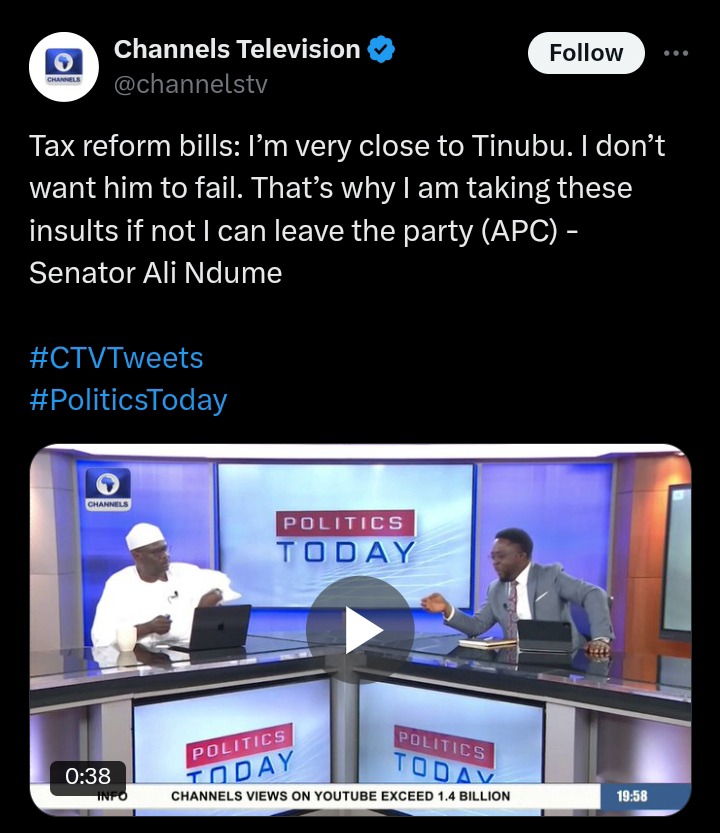
Task: Open the #PoliticsToday hashtag
Action: point(128,400)
